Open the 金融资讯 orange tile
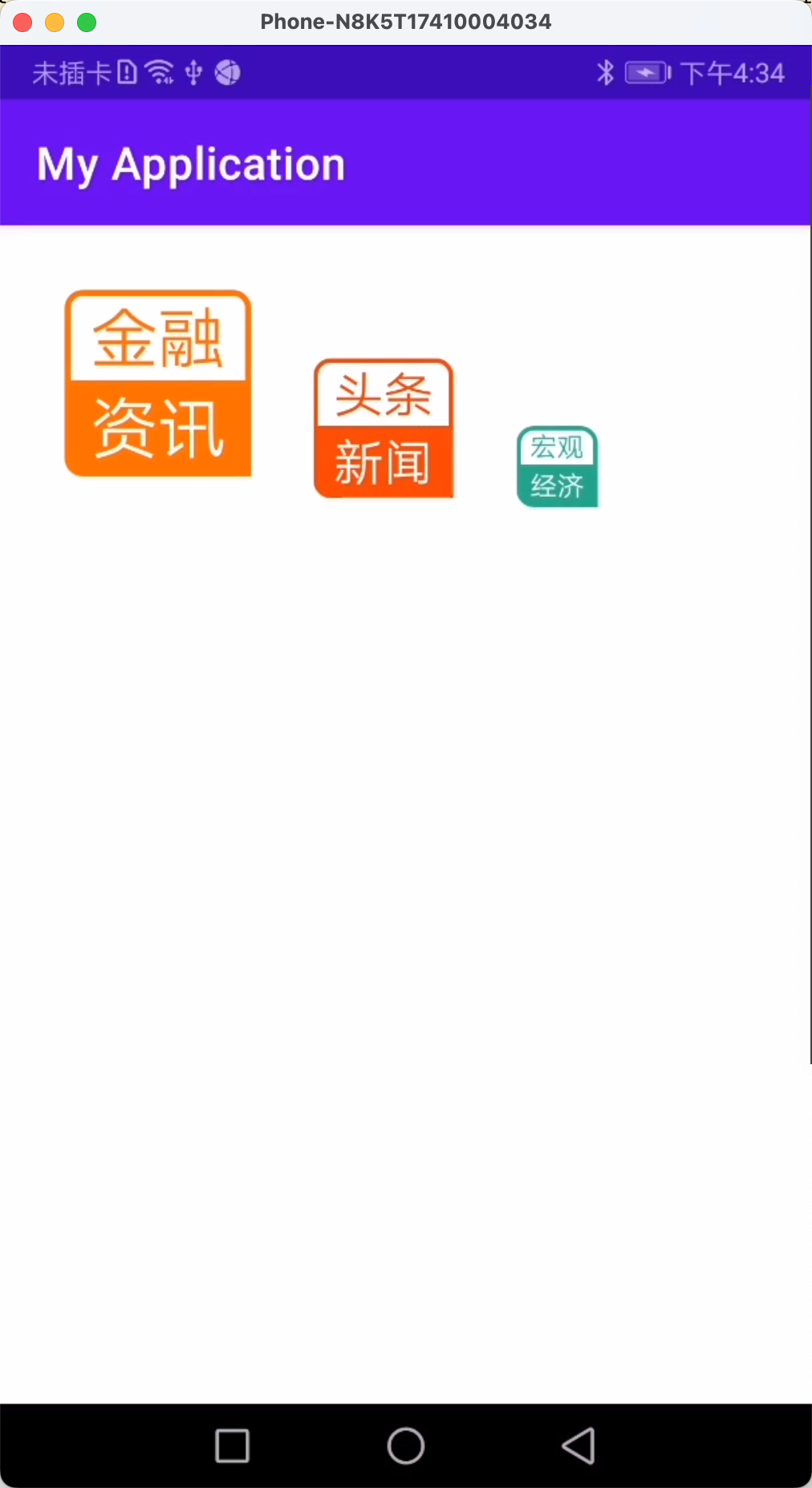Screen dimensions: 812x1488 coord(158,384)
